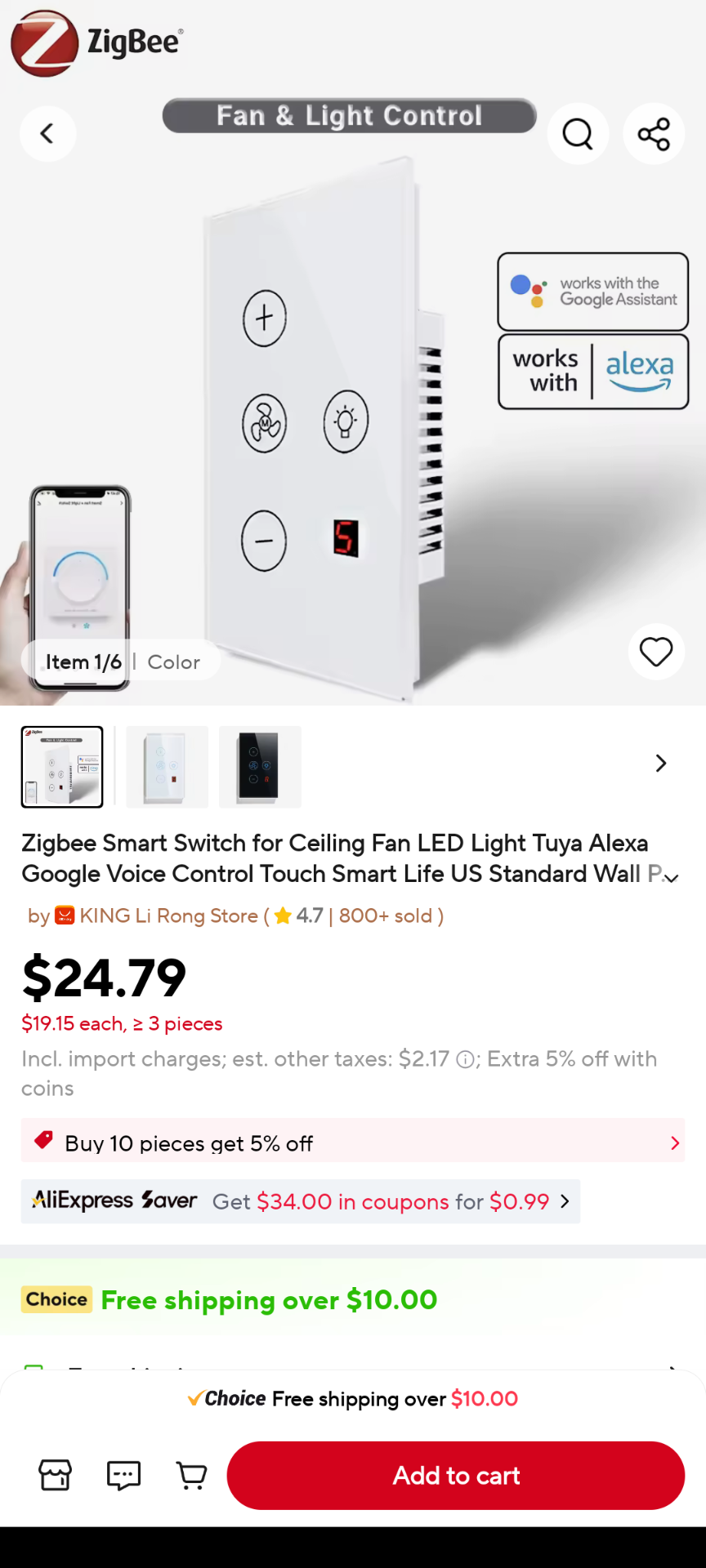Show more color options with the chevron
Image resolution: width=706 pixels, height=1568 pixels.
click(x=661, y=764)
